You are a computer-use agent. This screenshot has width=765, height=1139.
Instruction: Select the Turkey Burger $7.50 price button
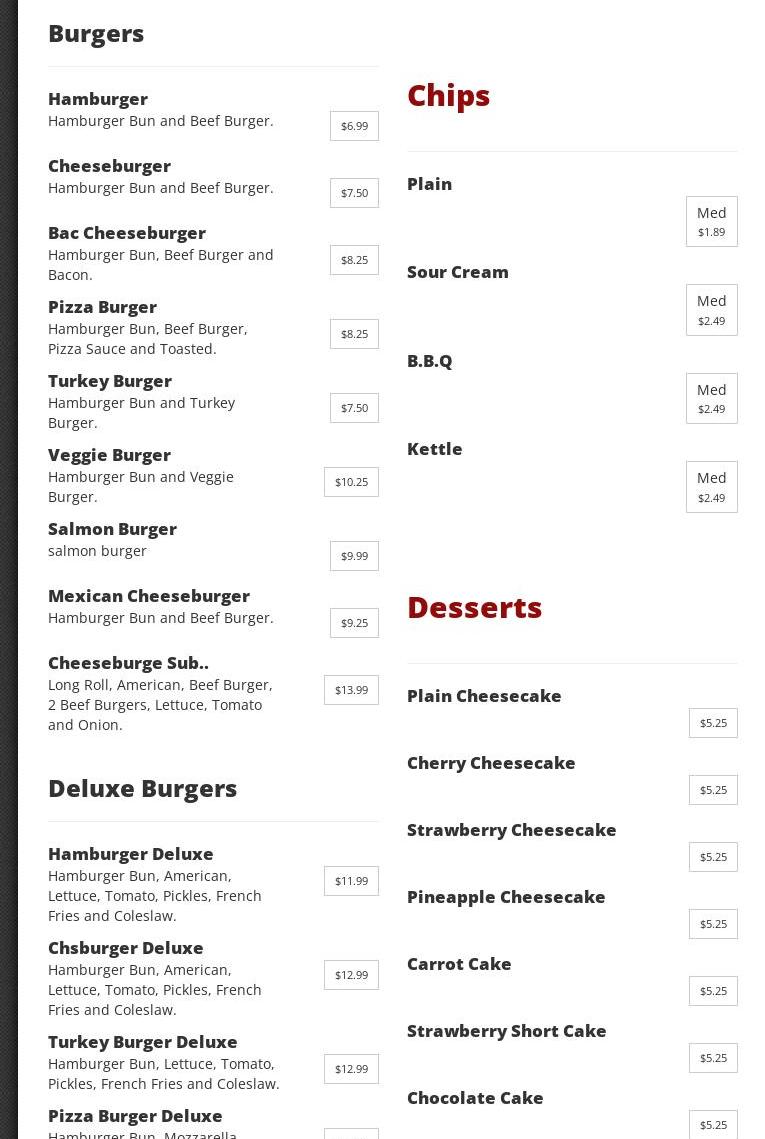354,408
